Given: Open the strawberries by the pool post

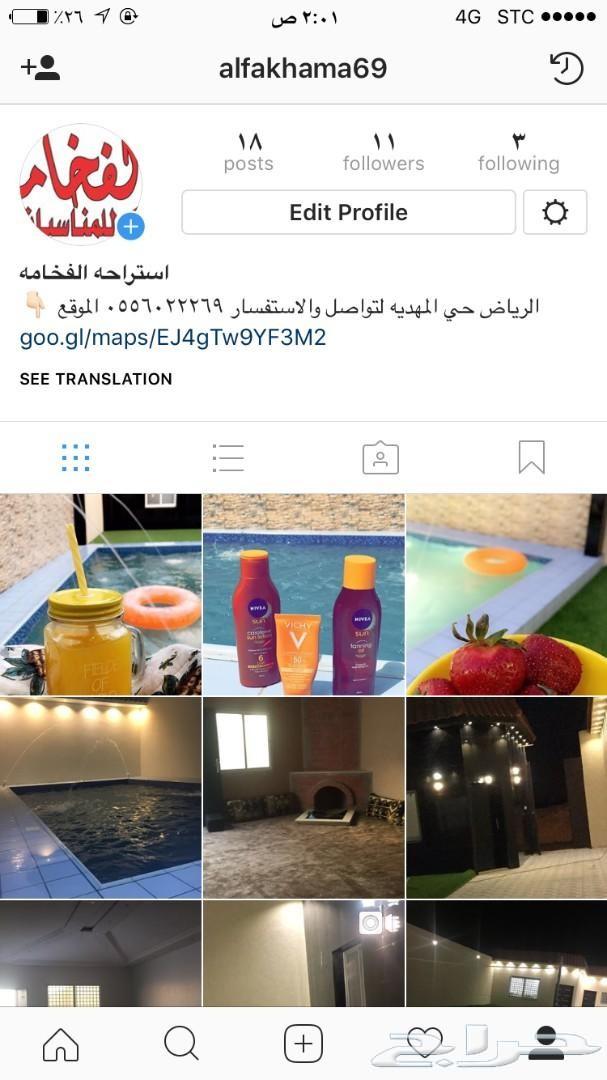Looking at the screenshot, I should (x=507, y=594).
